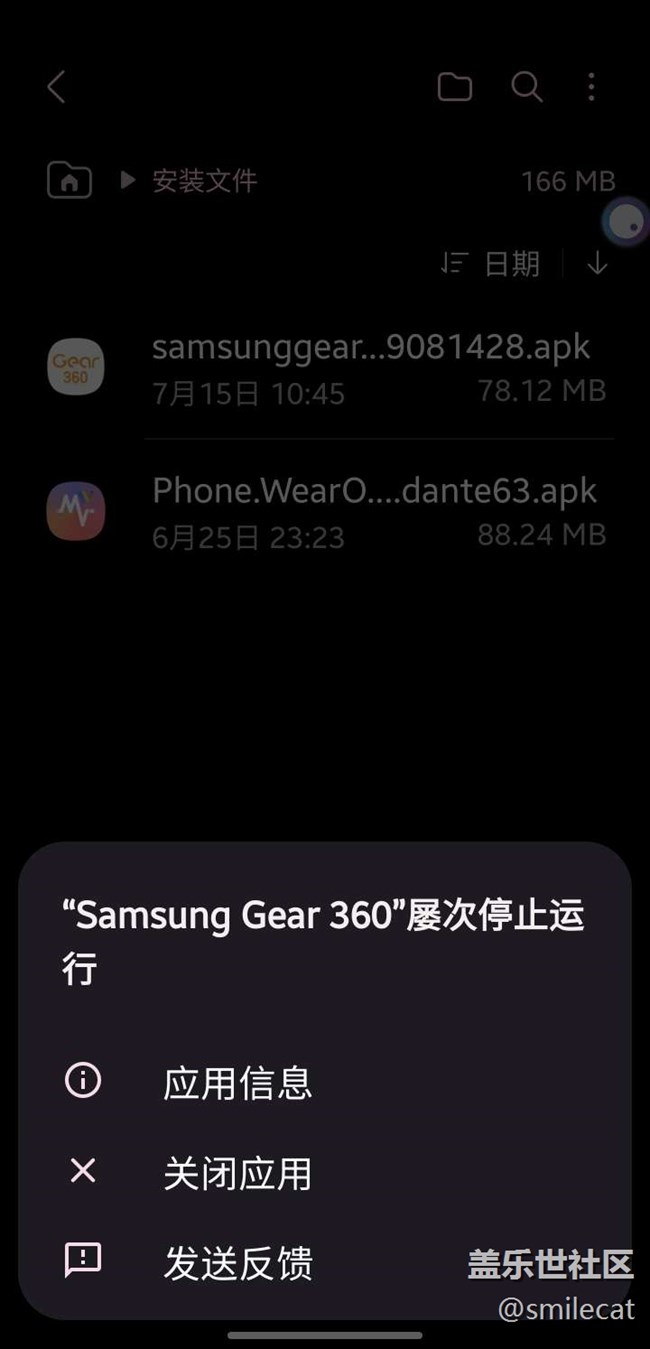Select 关闭应用 to close the app

coord(325,1172)
